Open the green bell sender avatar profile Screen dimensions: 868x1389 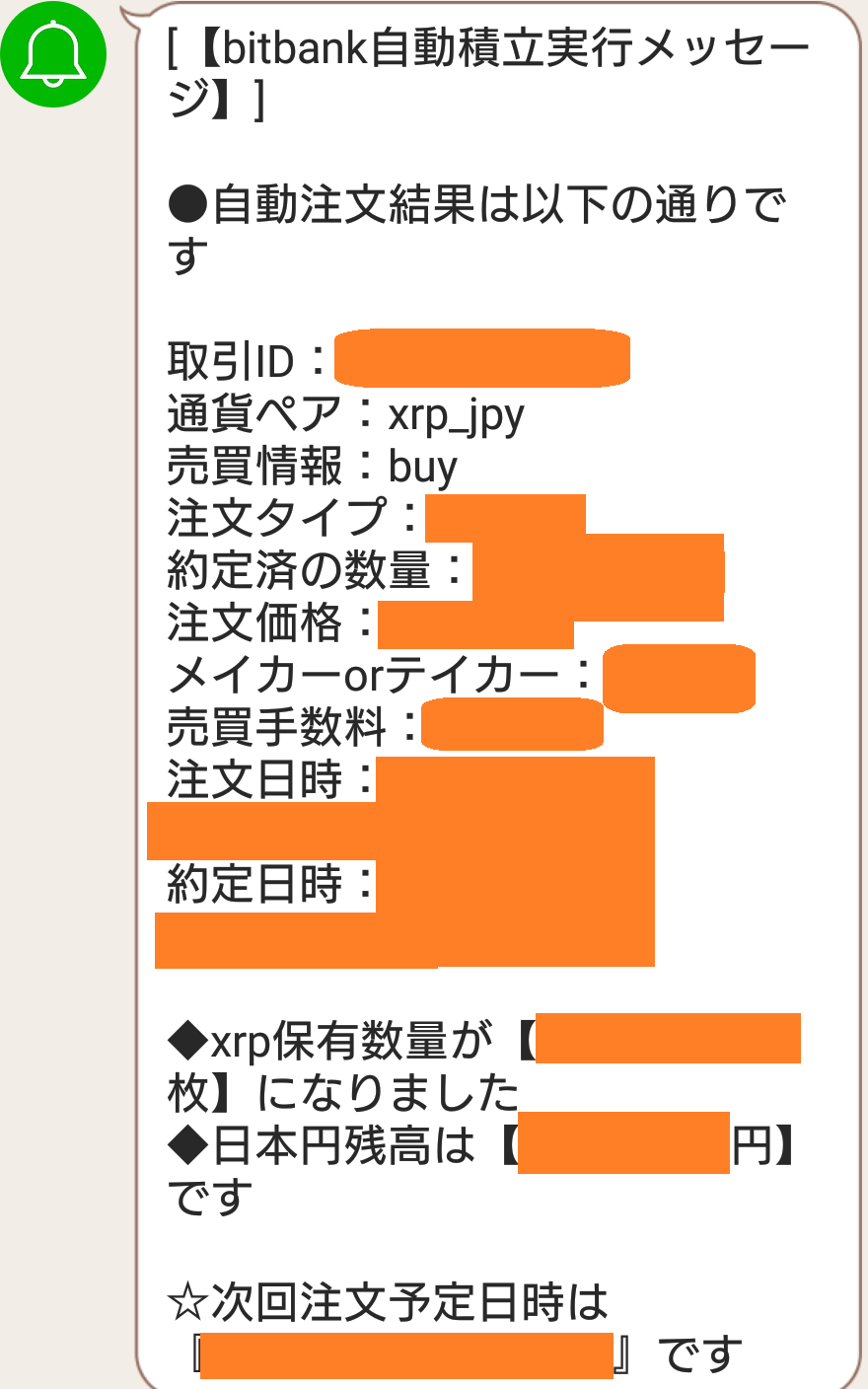tap(53, 54)
